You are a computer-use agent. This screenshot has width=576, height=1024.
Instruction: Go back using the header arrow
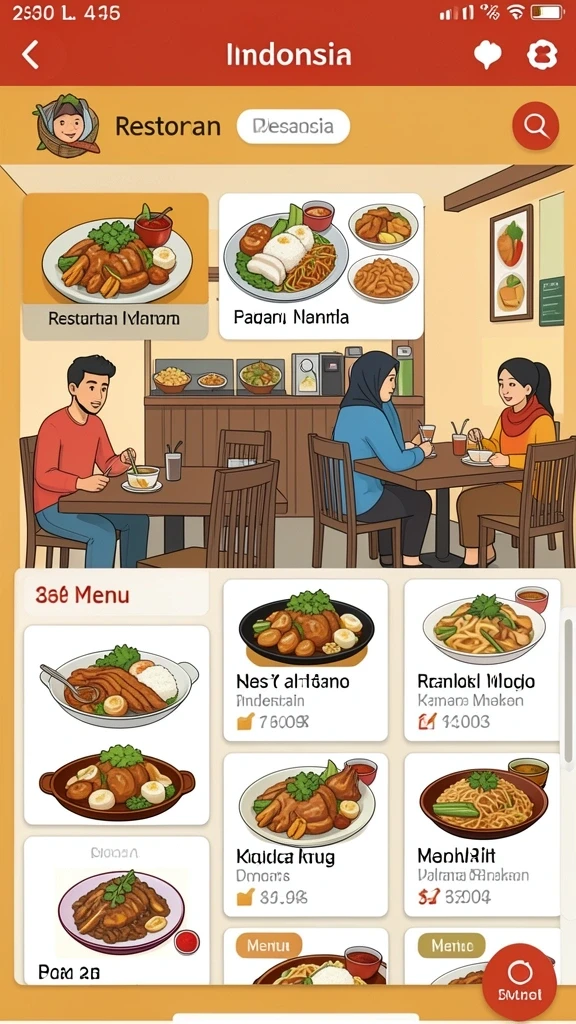pyautogui.click(x=31, y=55)
